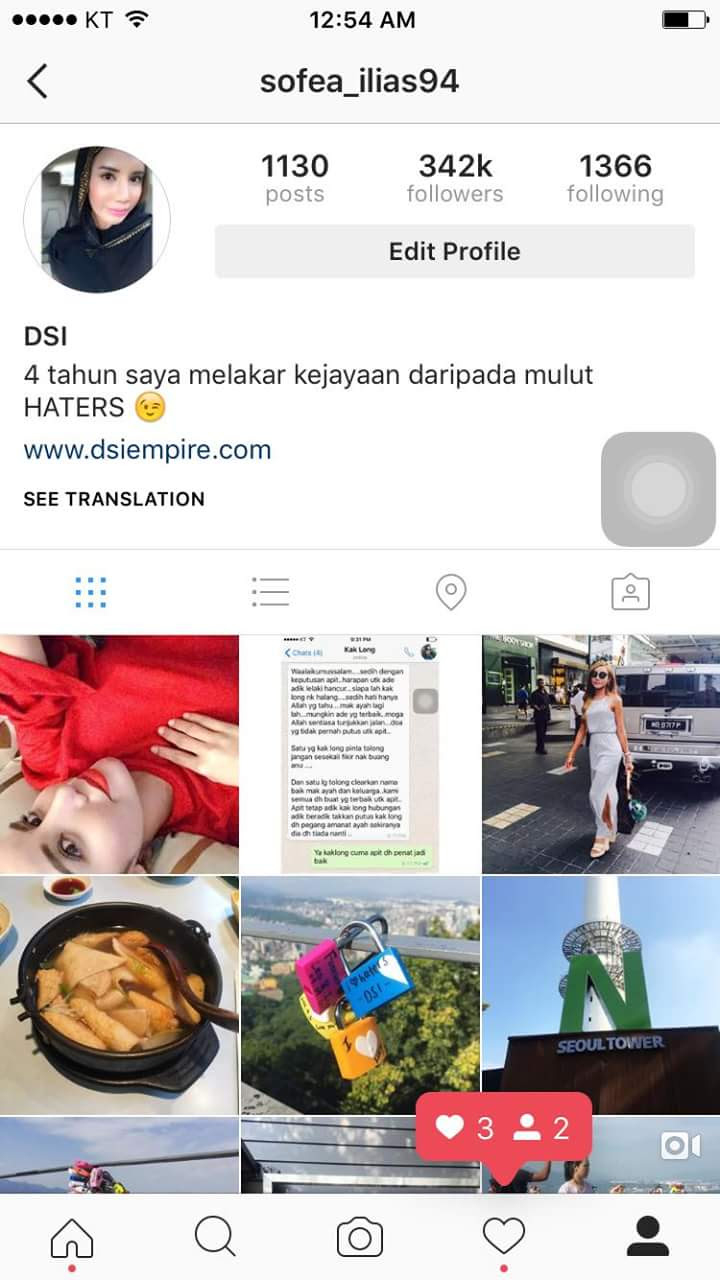
Task: Tap SEE TRANSLATION under the bio
Action: tap(114, 499)
